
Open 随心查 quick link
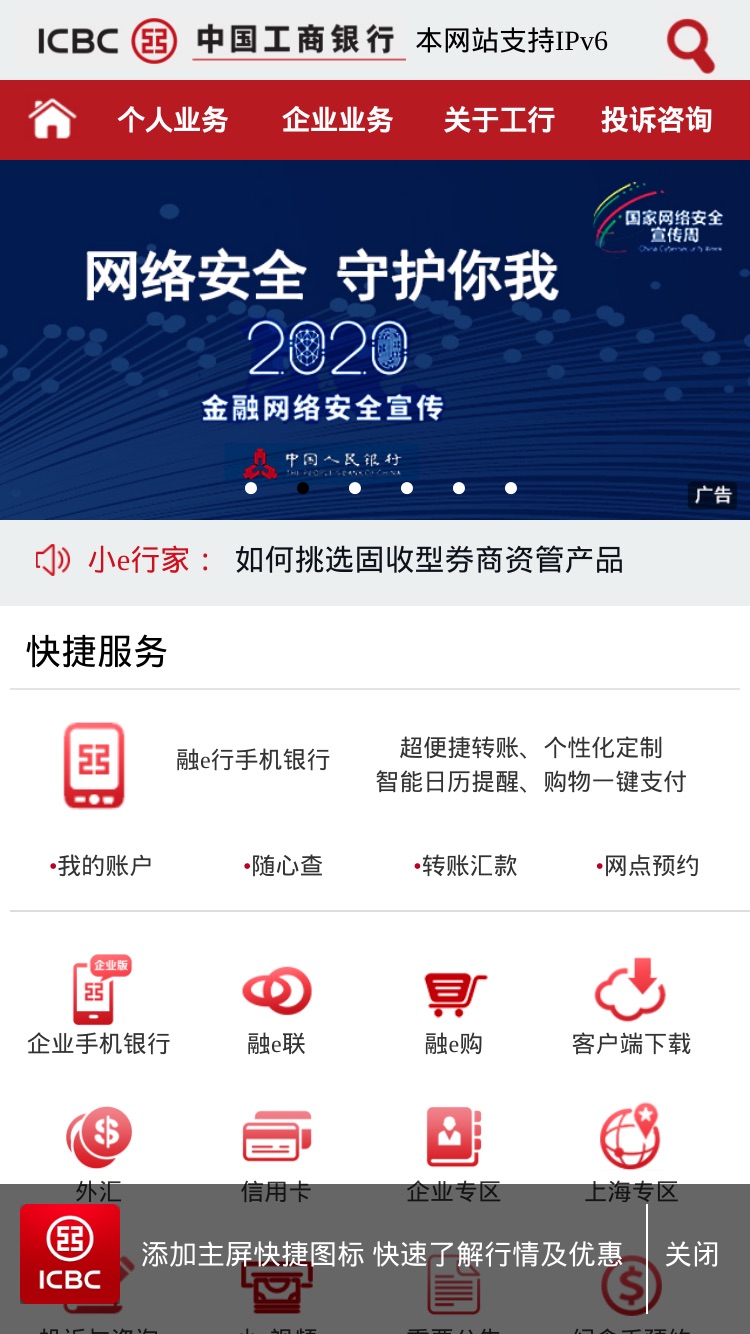(283, 866)
